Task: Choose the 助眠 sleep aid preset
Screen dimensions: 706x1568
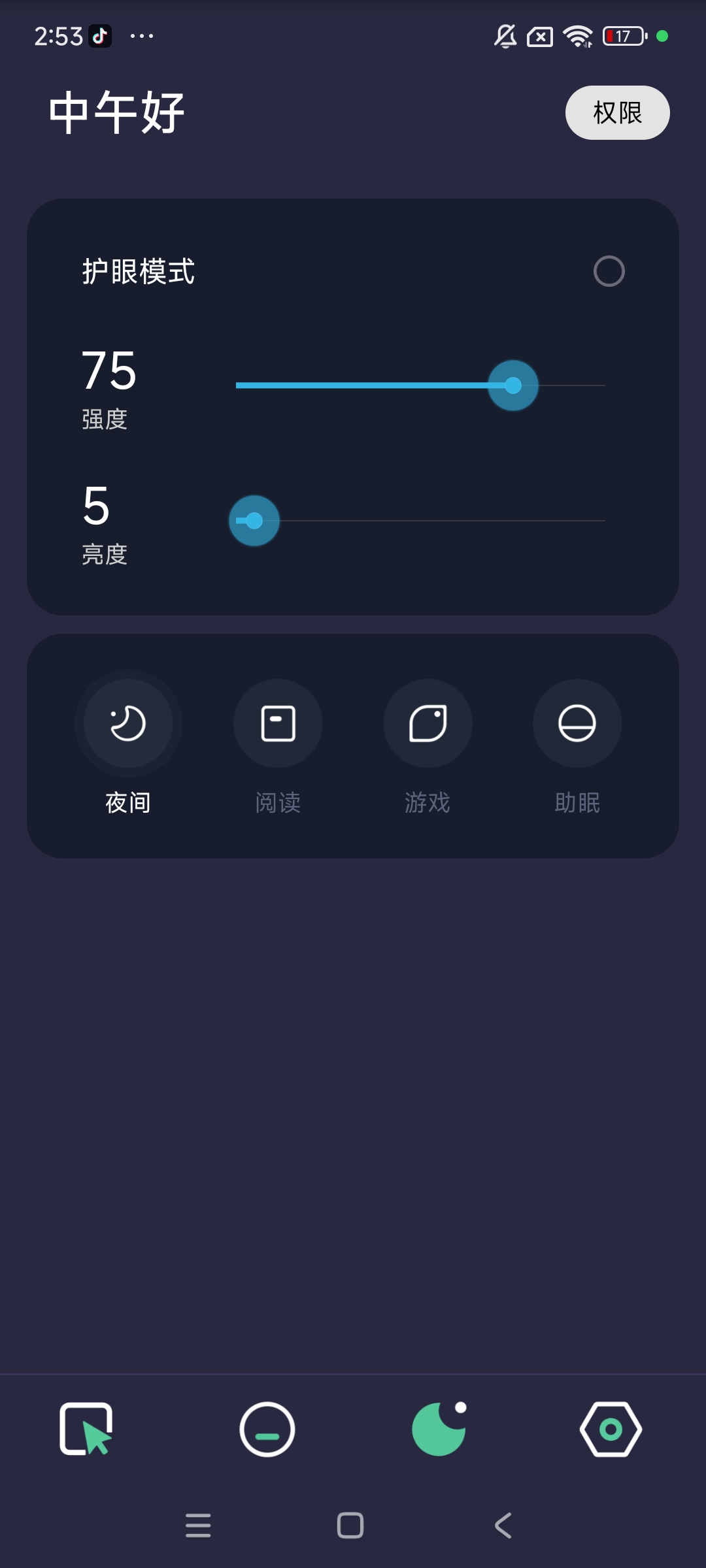Action: 577,724
